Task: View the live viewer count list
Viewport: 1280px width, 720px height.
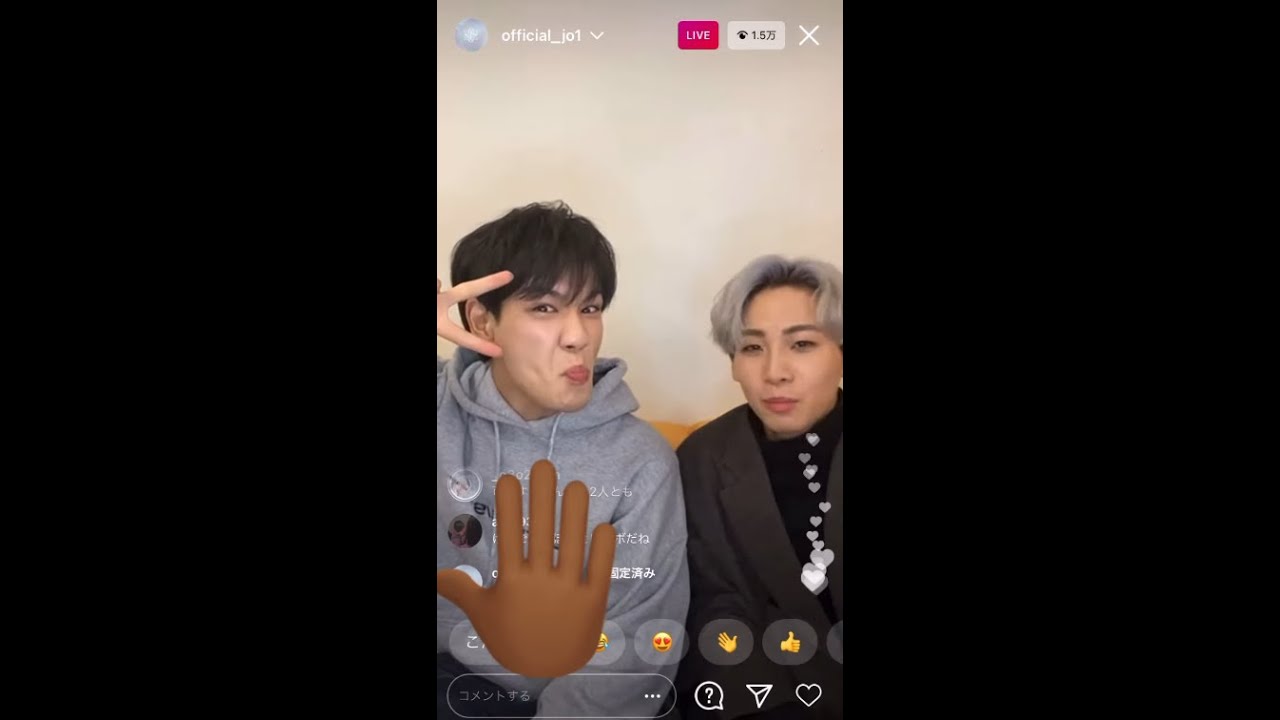Action: 756,36
